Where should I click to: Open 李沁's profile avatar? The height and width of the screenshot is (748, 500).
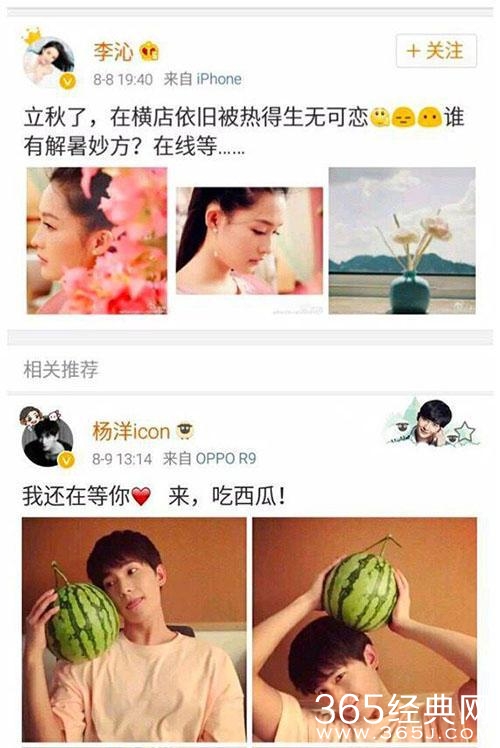pos(50,62)
